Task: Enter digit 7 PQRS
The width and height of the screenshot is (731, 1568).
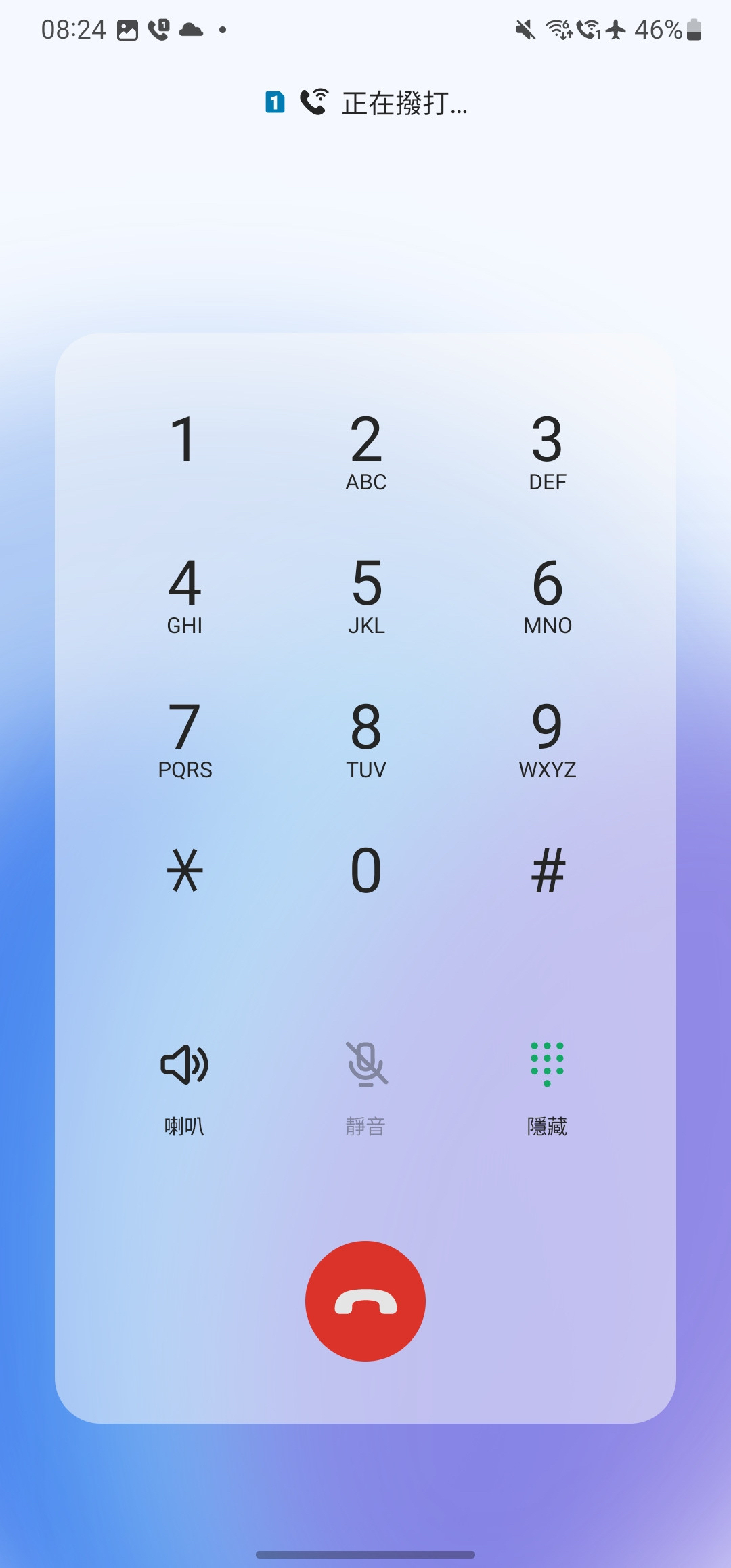Action: 184,738
